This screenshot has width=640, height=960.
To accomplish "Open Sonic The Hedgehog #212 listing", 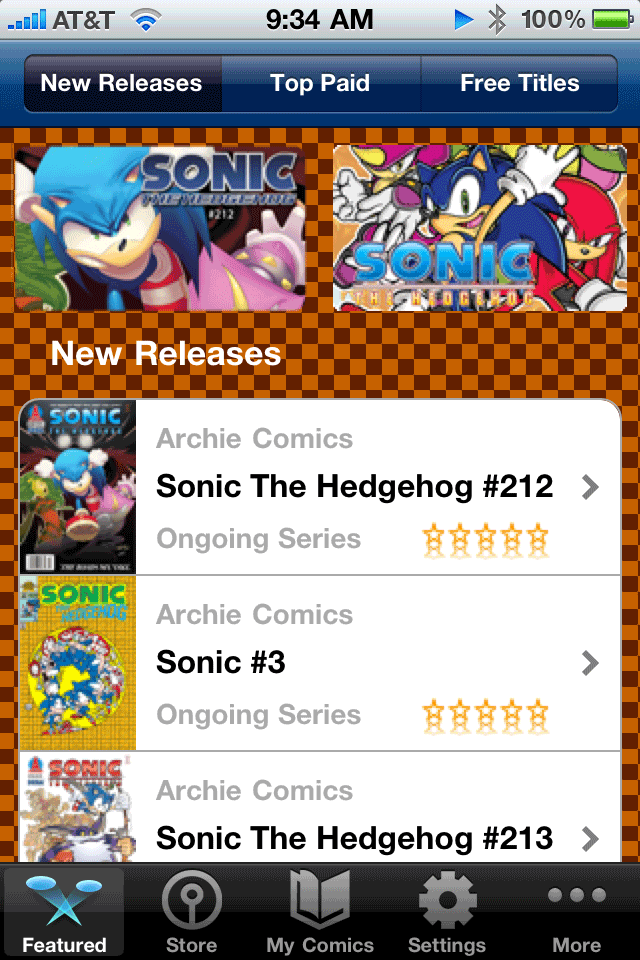I will click(x=355, y=487).
